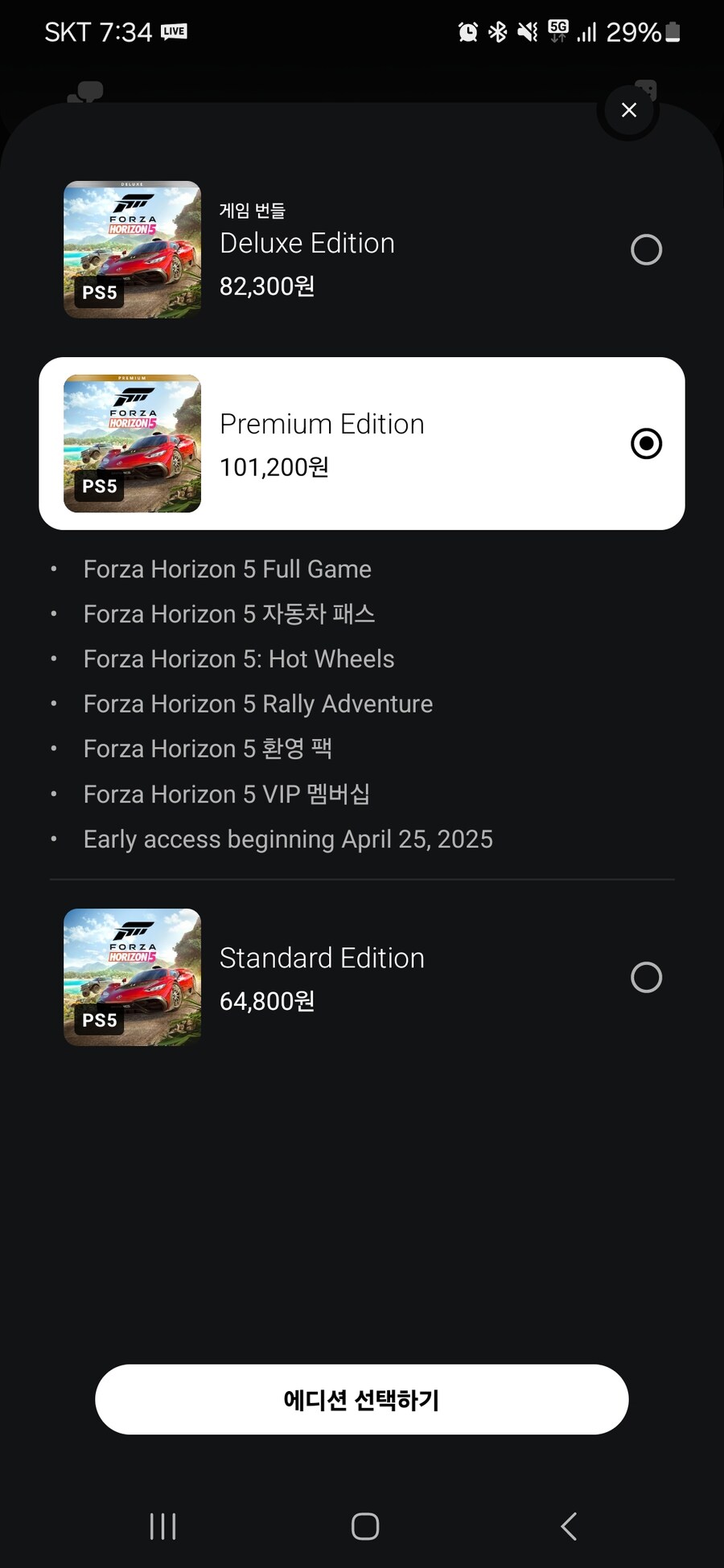724x1568 pixels.
Task: Tap the Standard Edition PS5 cover thumbnail
Action: 132,978
